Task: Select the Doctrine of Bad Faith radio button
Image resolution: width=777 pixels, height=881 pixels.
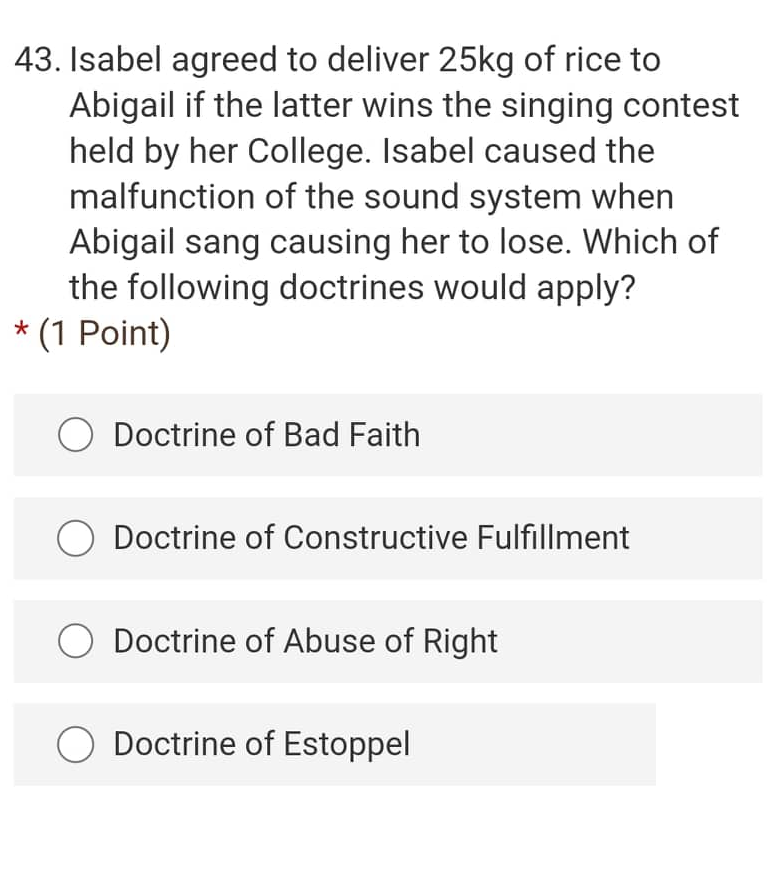Action: pos(75,435)
